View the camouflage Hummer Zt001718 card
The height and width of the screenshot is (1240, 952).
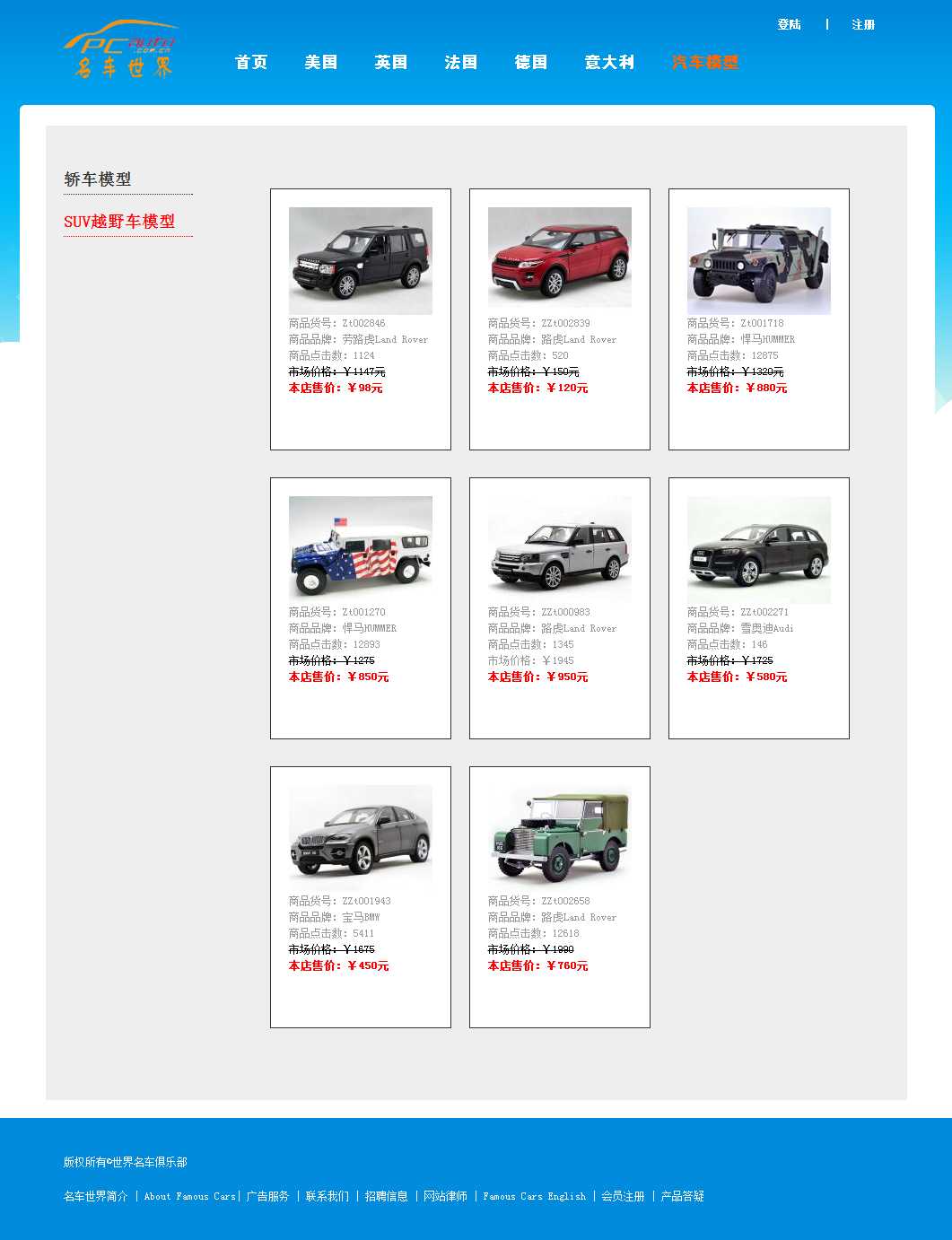(759, 261)
